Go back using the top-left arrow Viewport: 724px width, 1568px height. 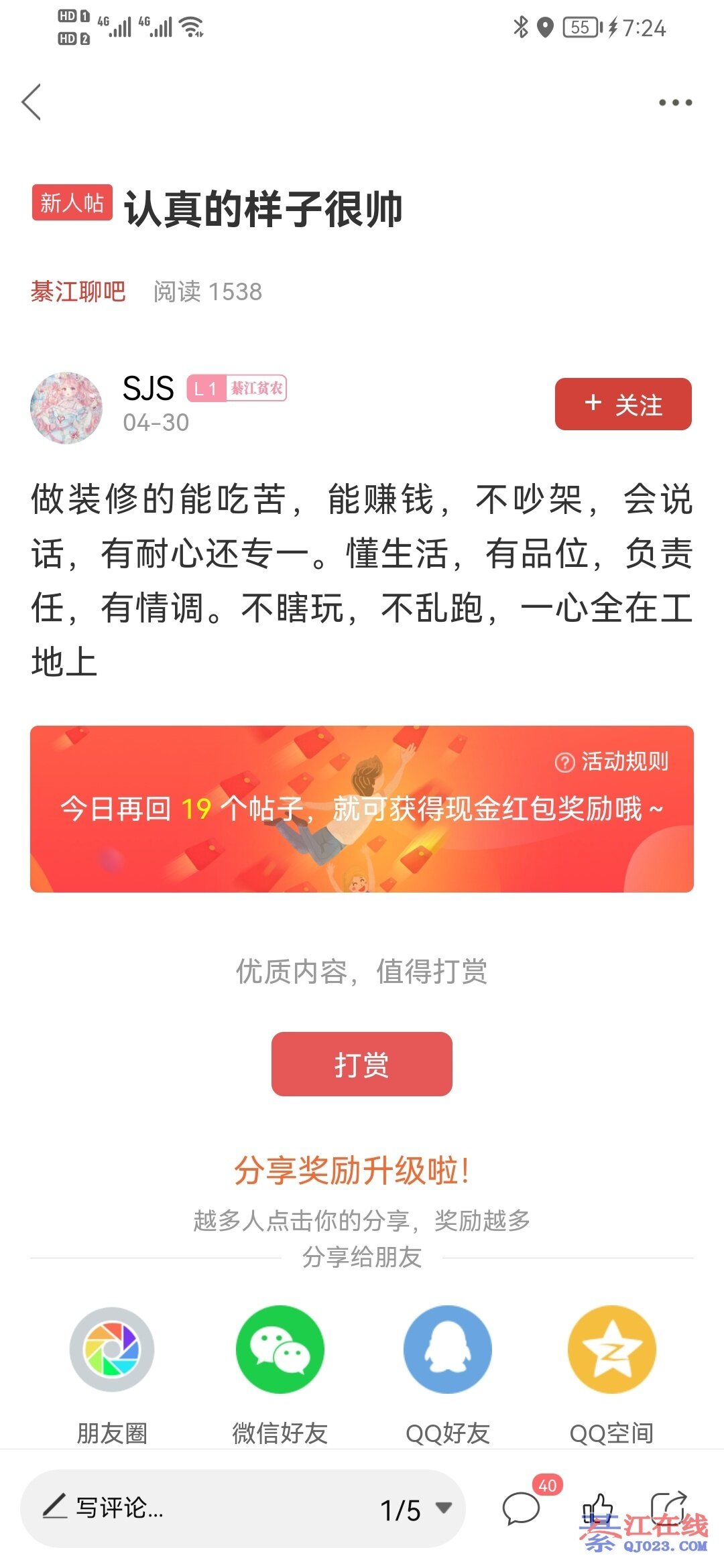(x=32, y=103)
